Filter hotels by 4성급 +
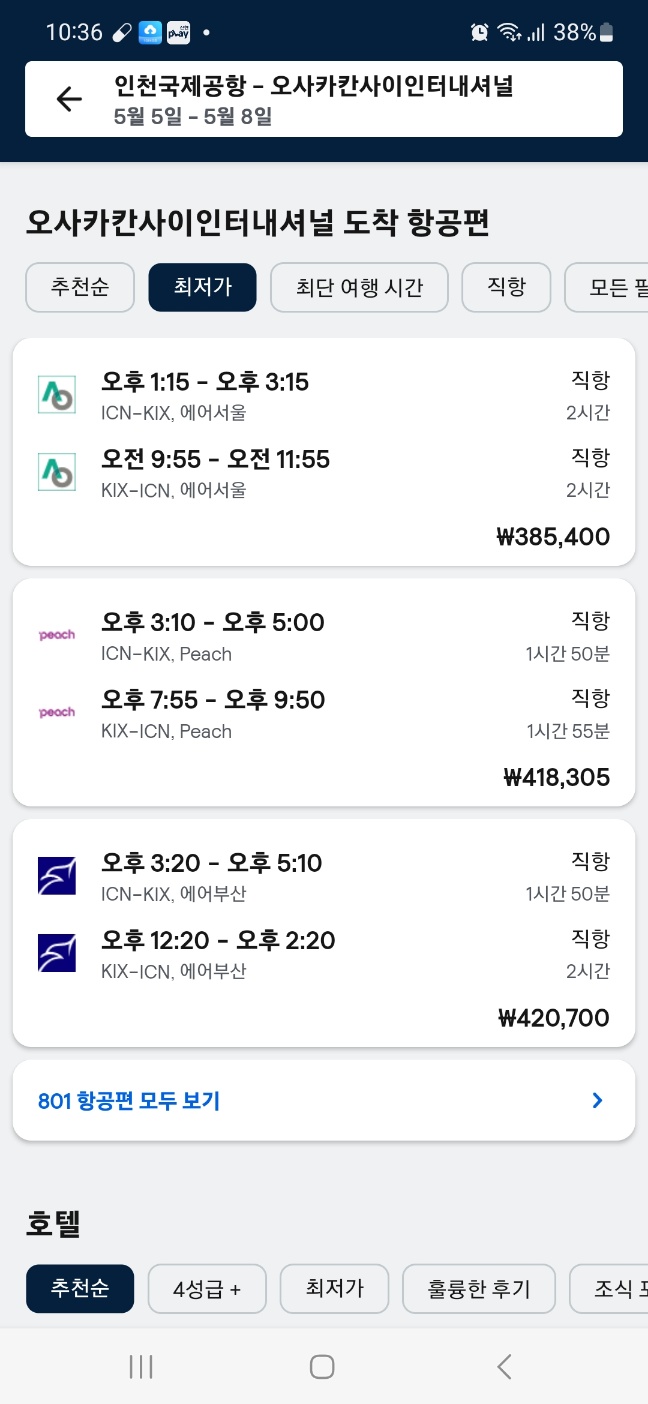Screen dimensions: 648x1404 (207, 1289)
